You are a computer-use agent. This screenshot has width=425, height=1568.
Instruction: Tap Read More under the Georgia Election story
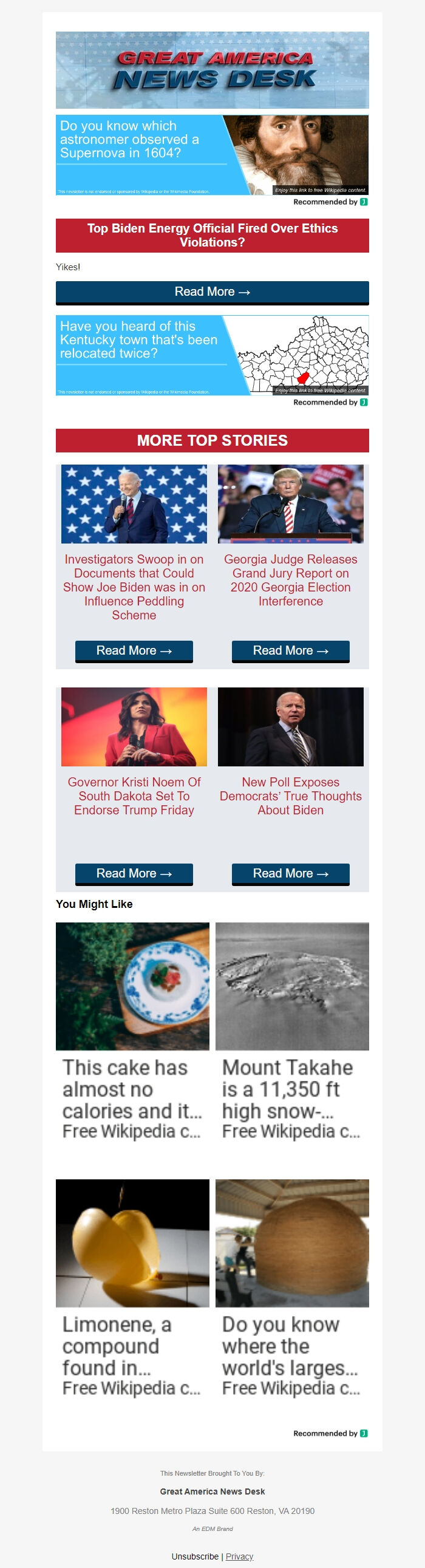coord(290,650)
